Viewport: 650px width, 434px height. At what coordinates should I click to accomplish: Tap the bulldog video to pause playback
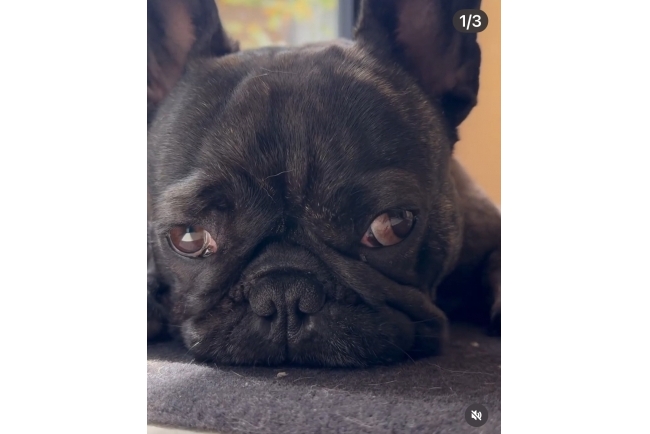[323, 216]
